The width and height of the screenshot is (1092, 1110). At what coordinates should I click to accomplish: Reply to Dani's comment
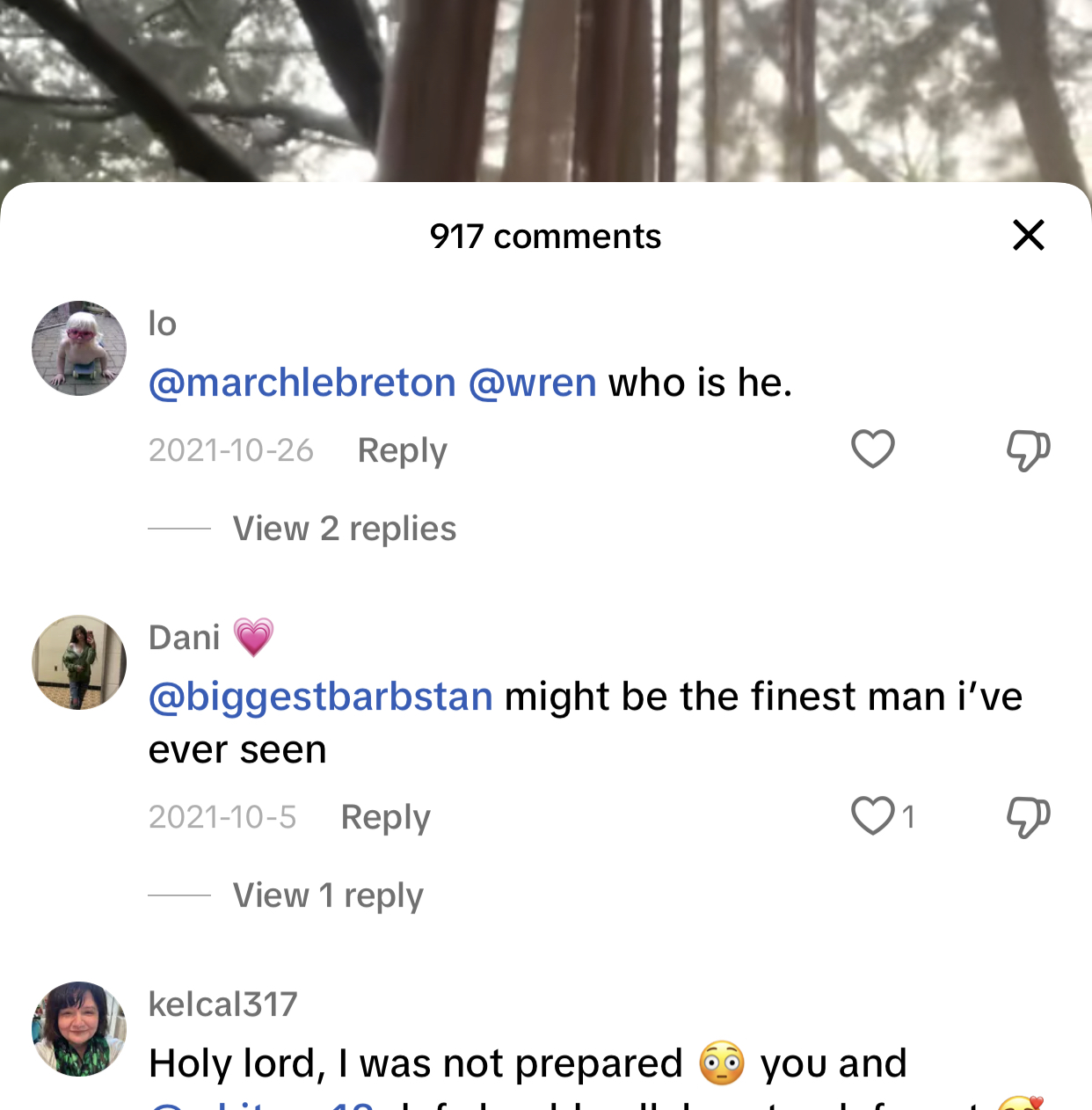coord(385,817)
